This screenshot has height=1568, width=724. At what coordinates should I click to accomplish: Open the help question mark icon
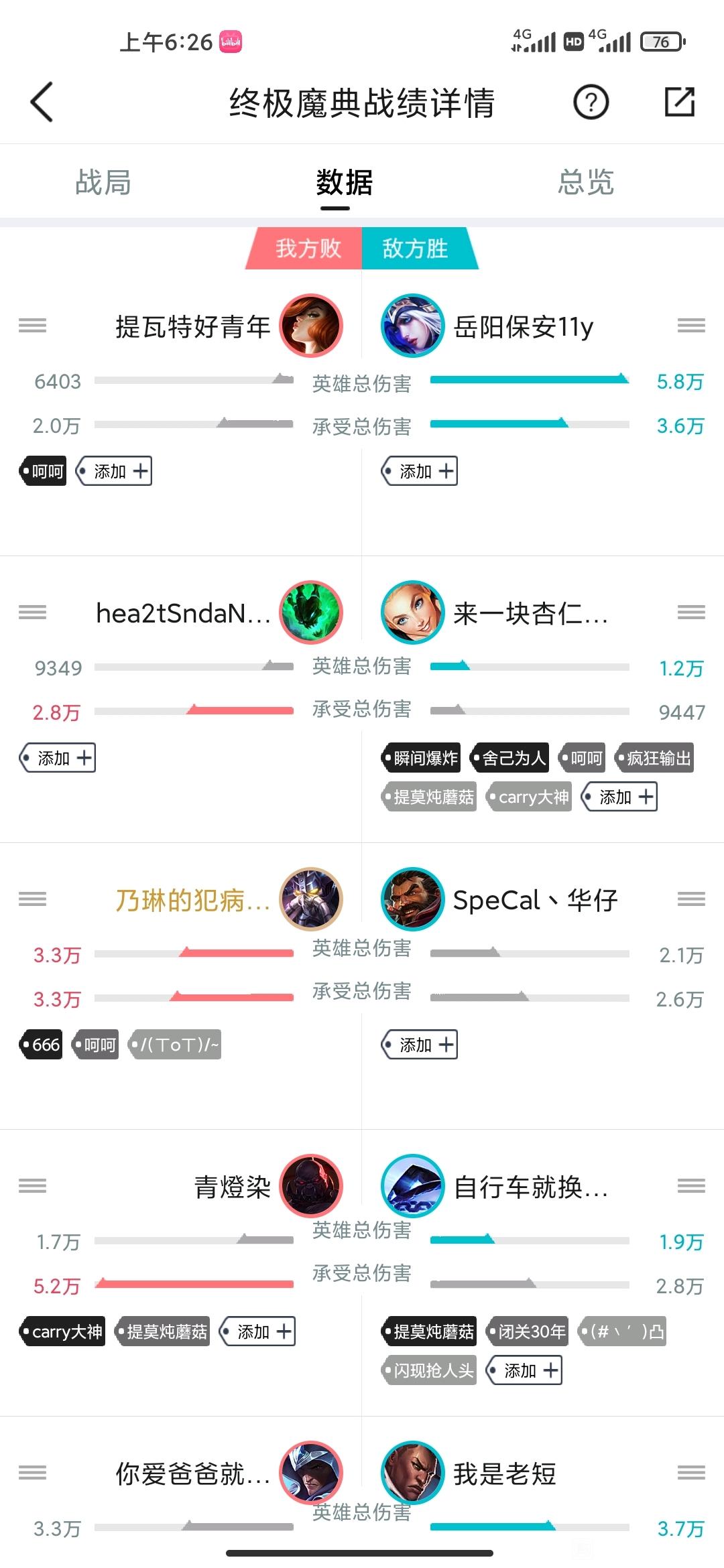591,103
